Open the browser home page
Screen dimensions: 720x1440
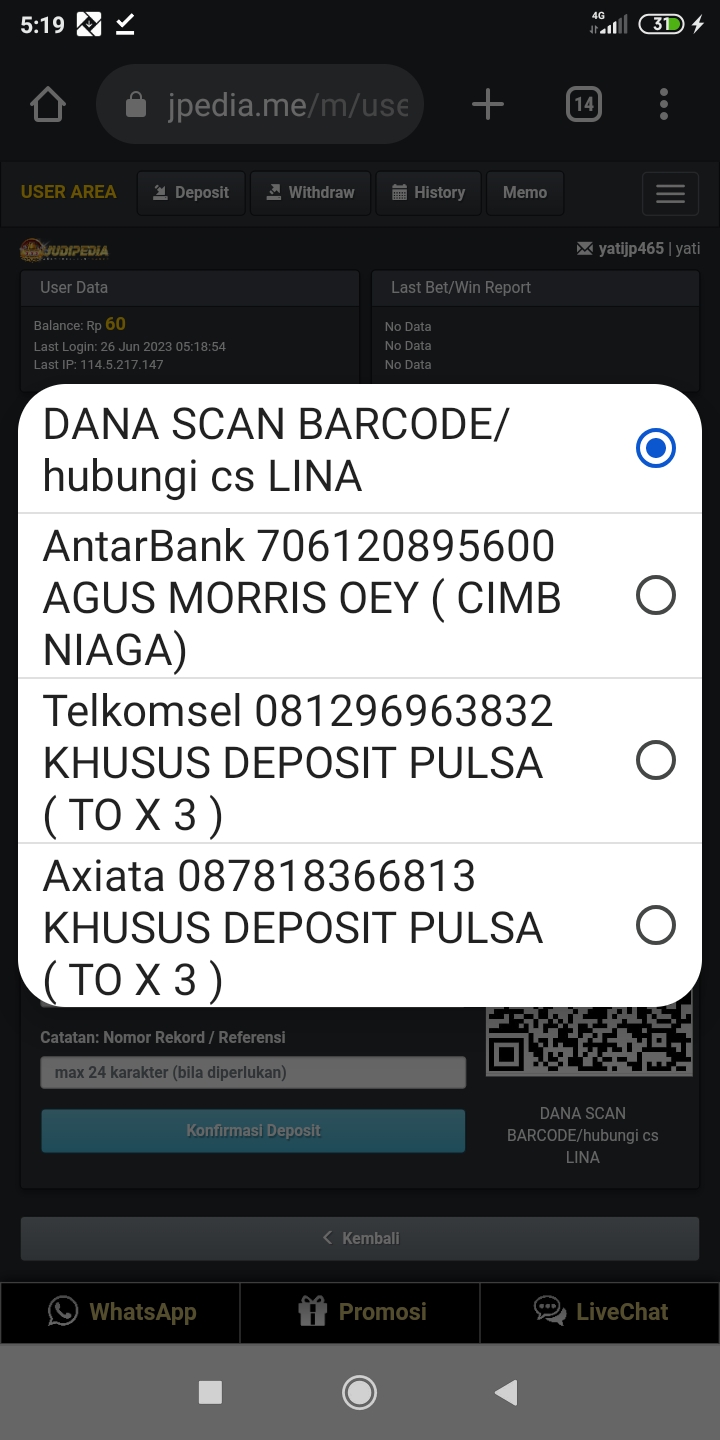pyautogui.click(x=48, y=104)
